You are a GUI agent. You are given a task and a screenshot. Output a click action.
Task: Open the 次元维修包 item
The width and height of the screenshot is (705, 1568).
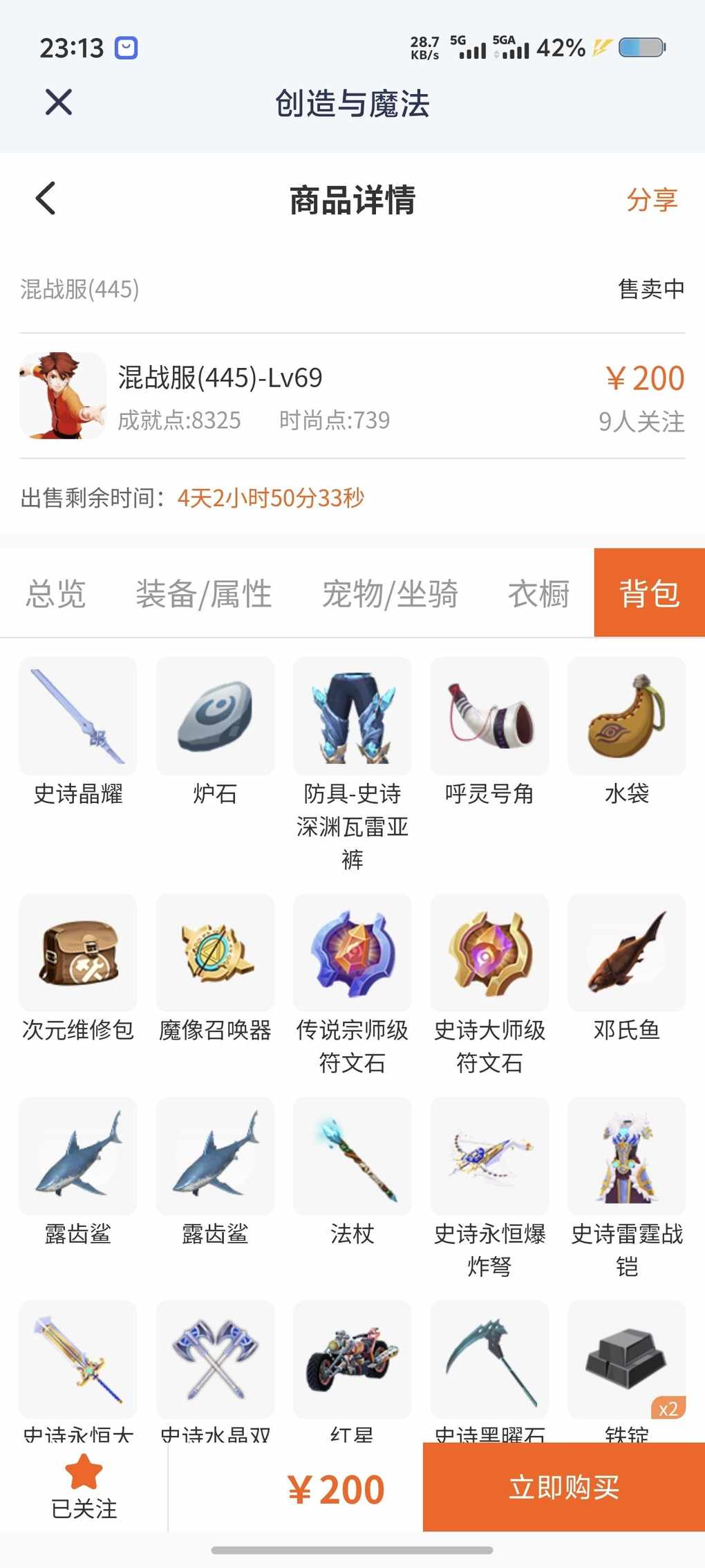pos(78,953)
